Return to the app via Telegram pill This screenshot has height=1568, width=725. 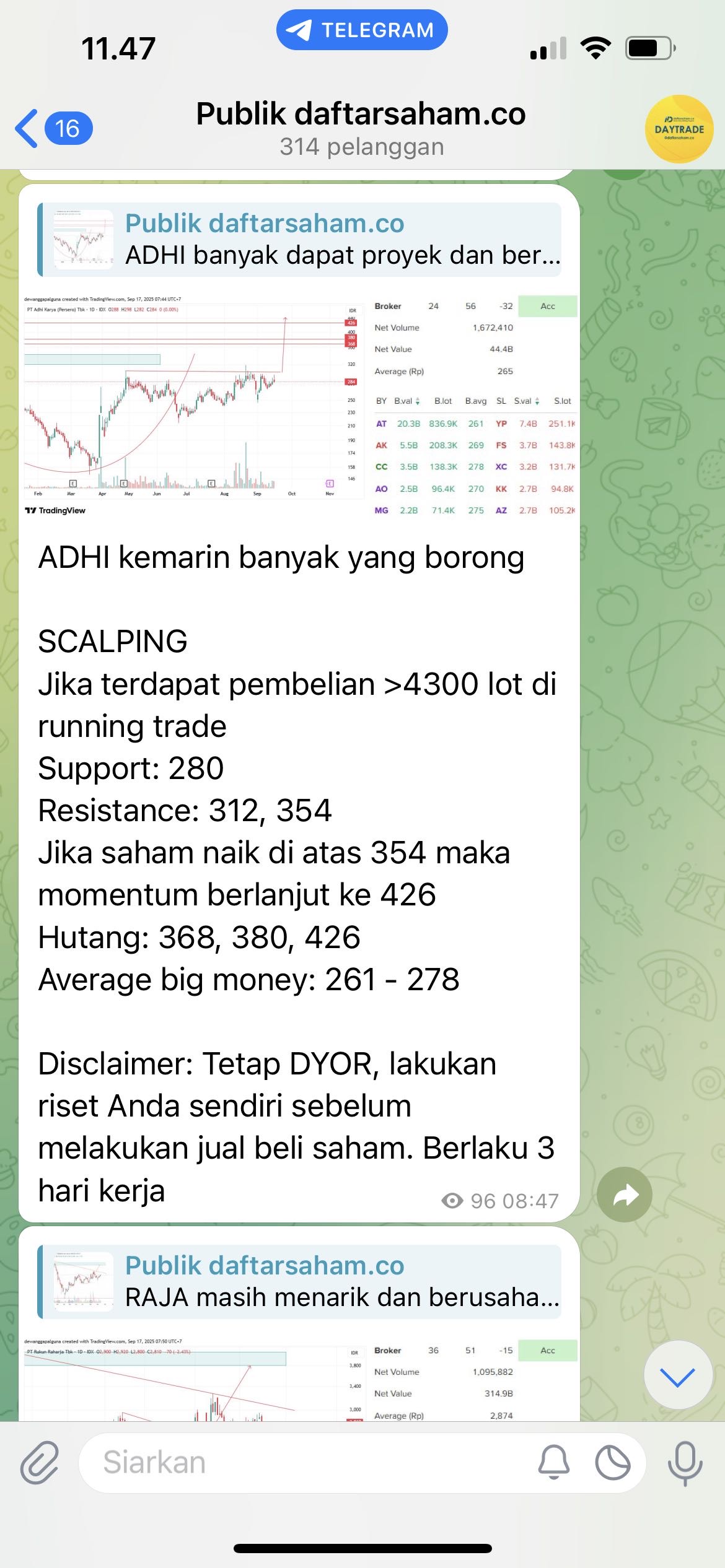[362, 30]
